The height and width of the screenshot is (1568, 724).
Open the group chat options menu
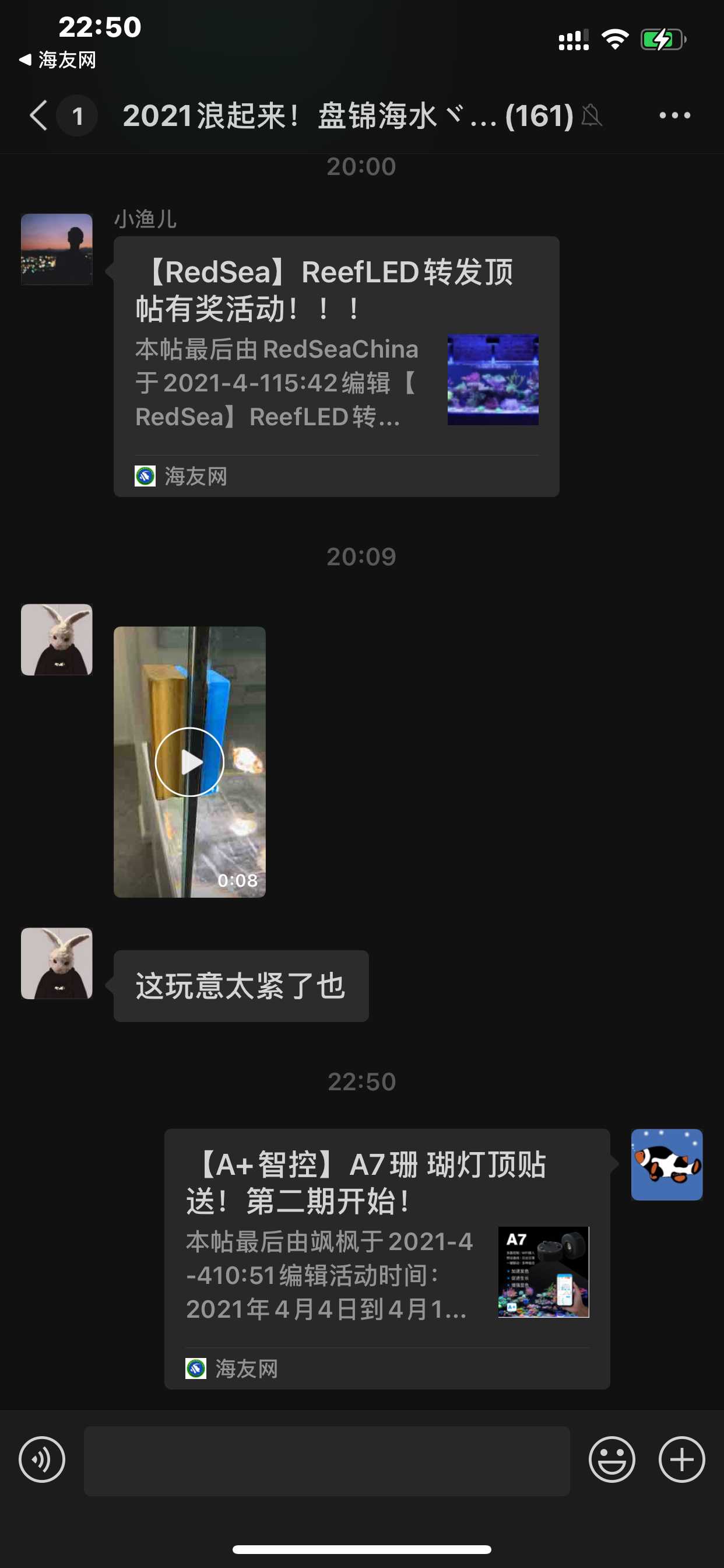coord(674,115)
